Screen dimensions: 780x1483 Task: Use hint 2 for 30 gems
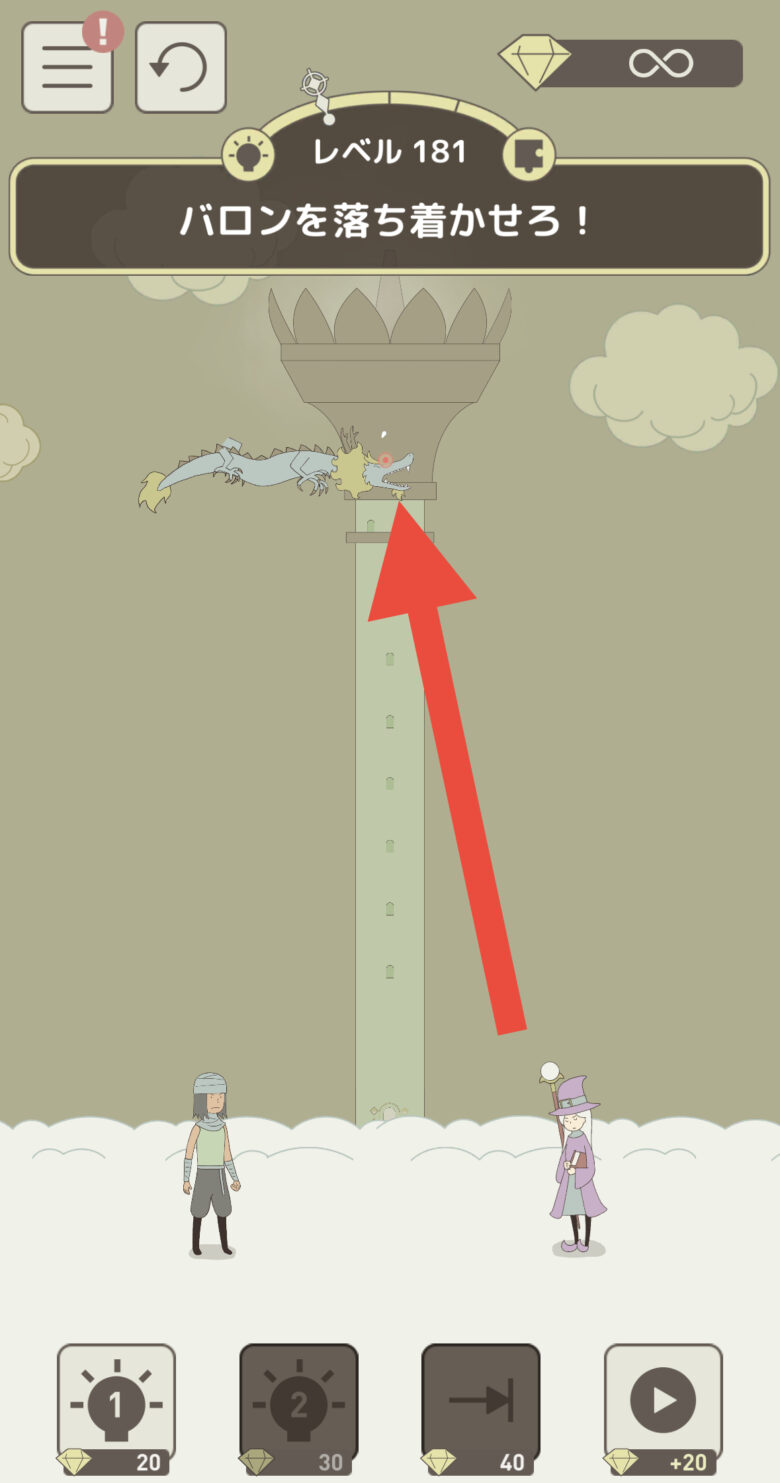(298, 1404)
